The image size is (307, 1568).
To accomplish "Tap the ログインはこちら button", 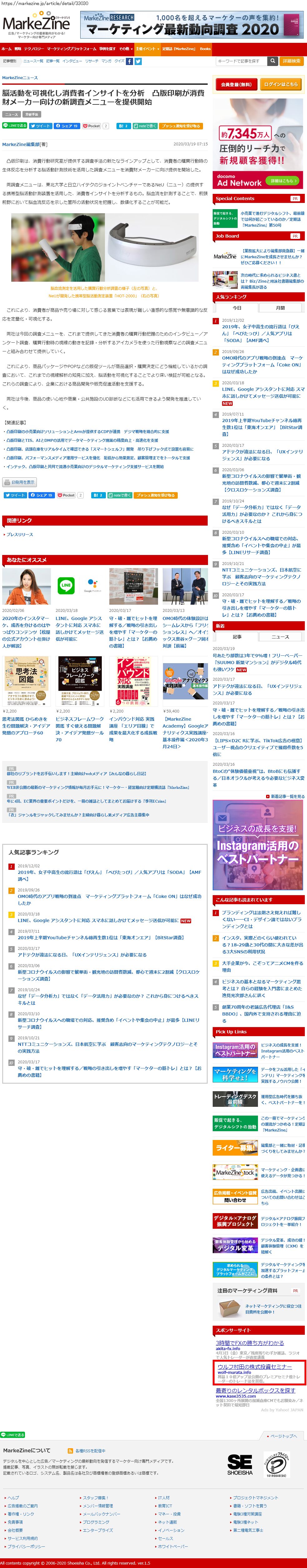I will point(281,85).
